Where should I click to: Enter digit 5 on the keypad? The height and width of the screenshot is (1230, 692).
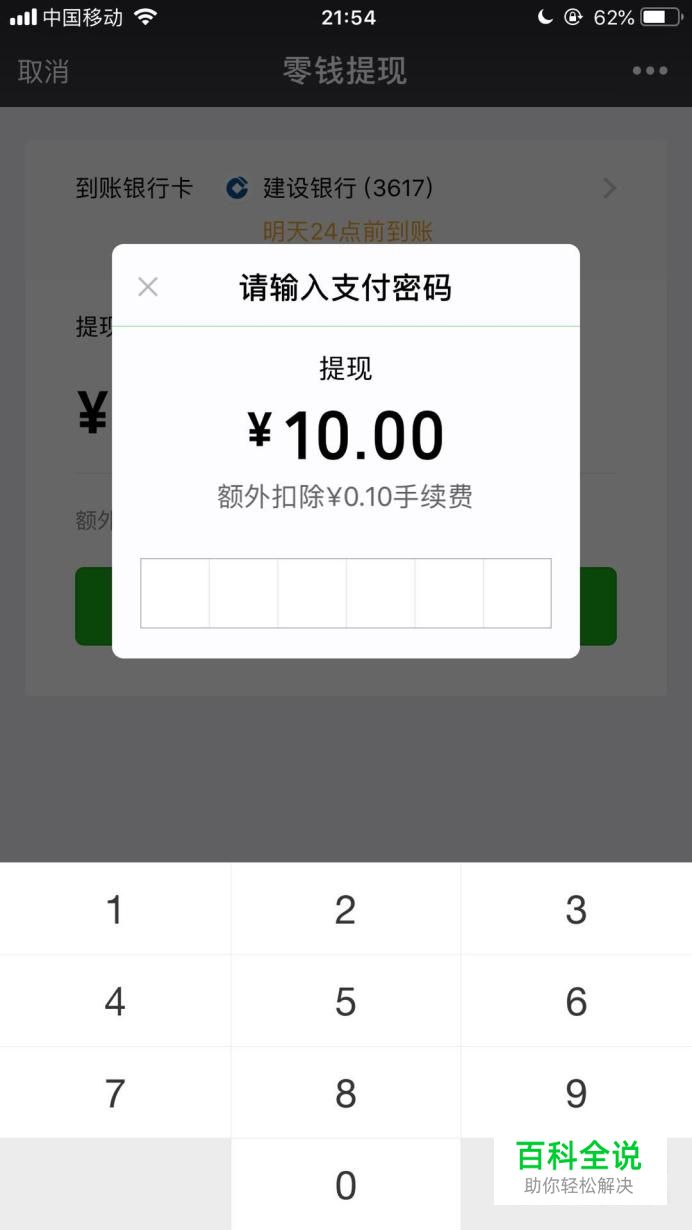click(x=345, y=1002)
